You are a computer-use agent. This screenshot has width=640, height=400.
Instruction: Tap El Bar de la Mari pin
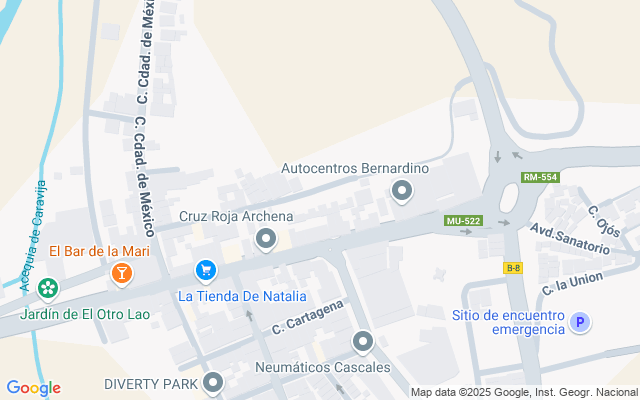[x=121, y=271]
